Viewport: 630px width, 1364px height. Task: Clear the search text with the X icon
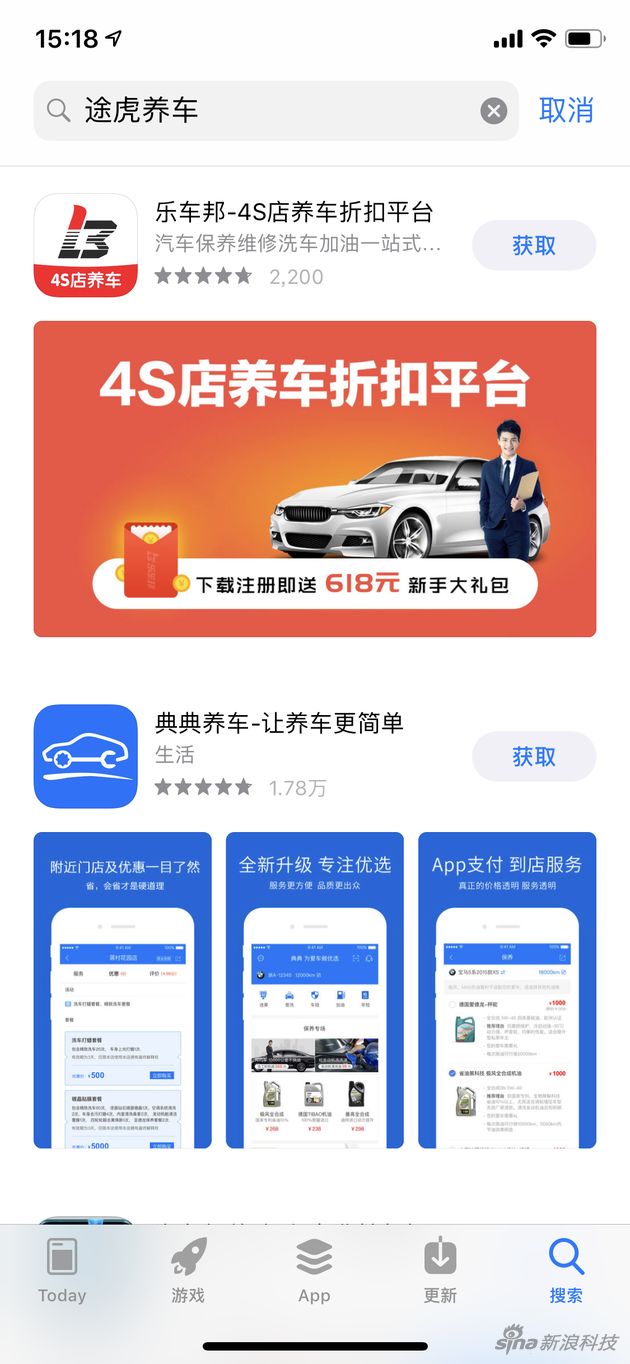pyautogui.click(x=494, y=111)
